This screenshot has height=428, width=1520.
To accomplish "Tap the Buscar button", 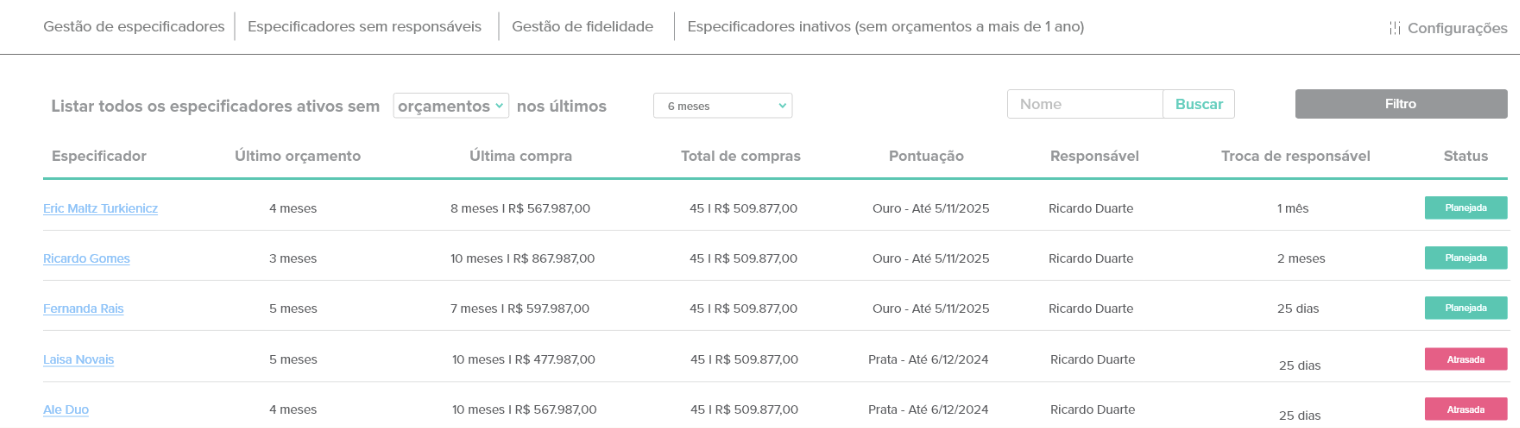I will coord(1198,104).
